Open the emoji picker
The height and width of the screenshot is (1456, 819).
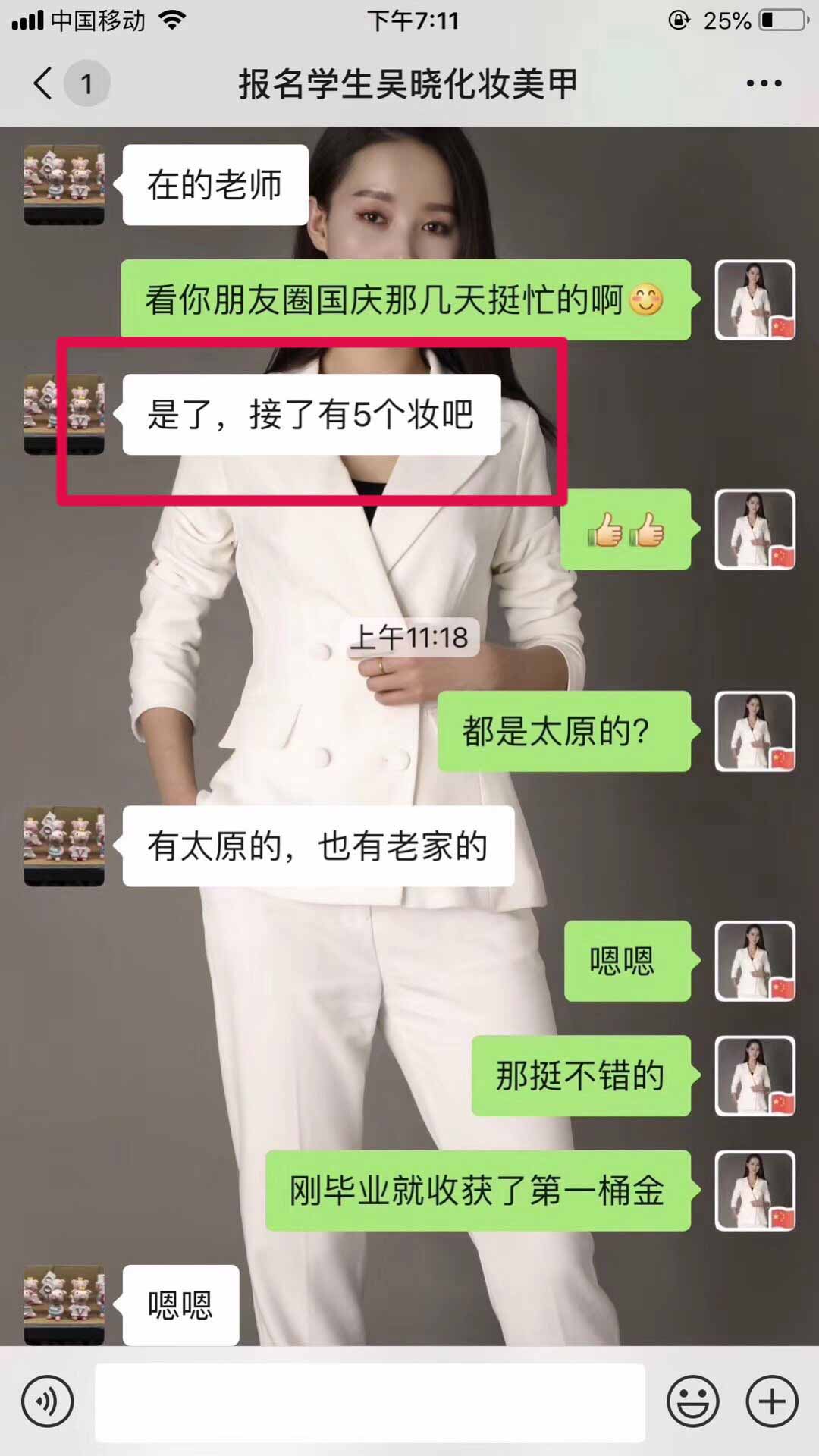pyautogui.click(x=692, y=1401)
